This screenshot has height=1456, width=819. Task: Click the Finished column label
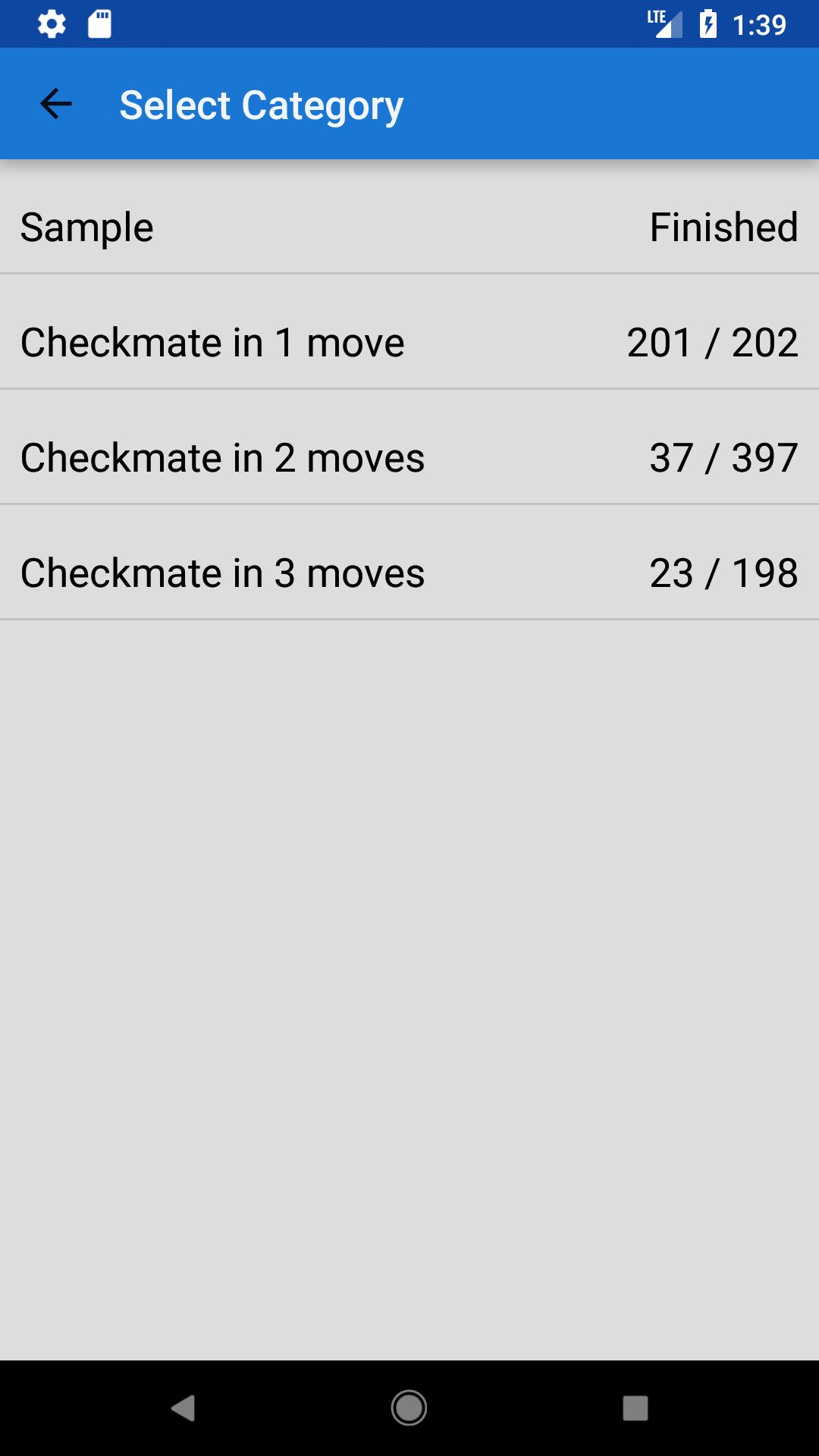[723, 226]
